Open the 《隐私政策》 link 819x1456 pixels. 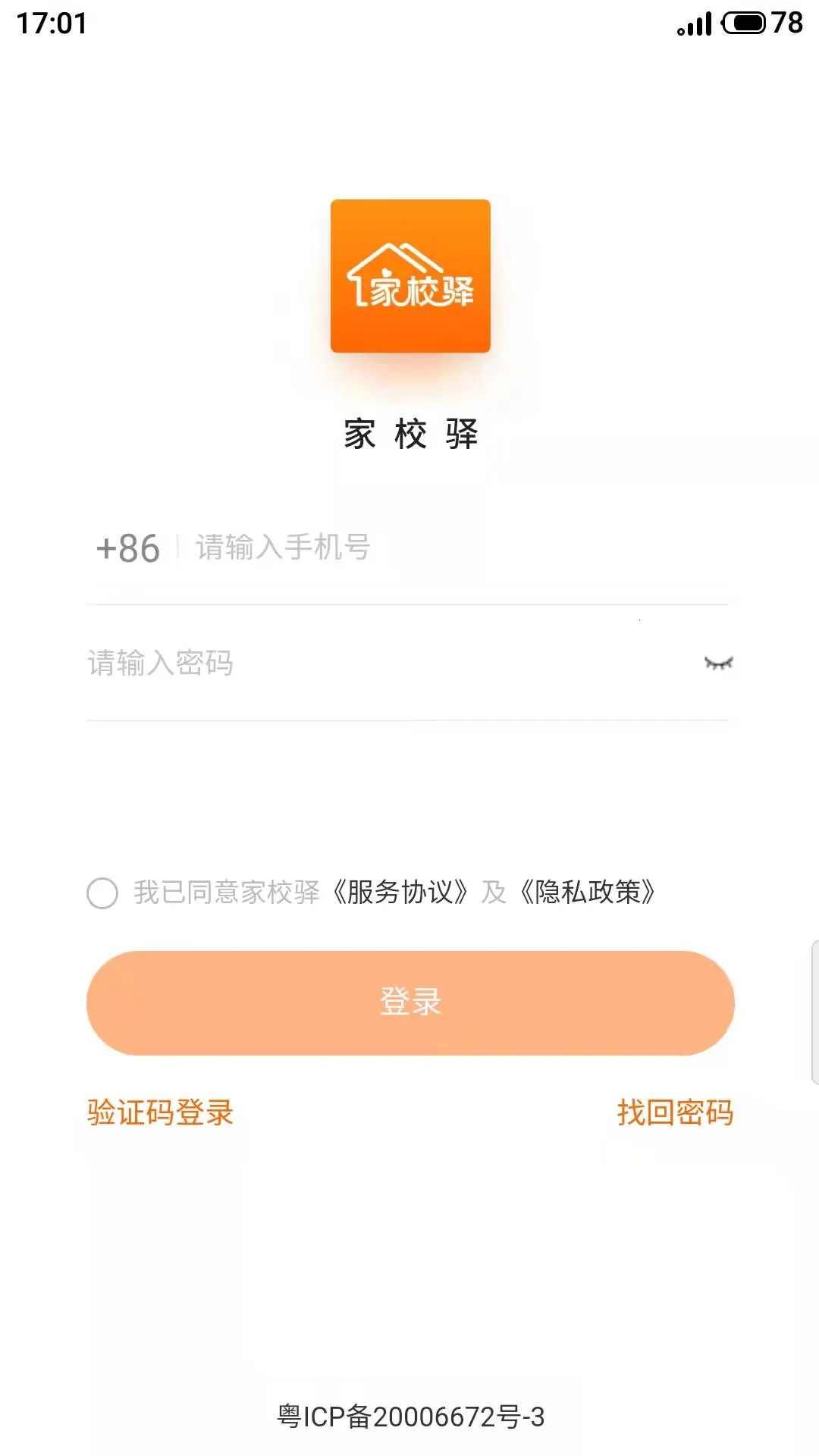588,893
